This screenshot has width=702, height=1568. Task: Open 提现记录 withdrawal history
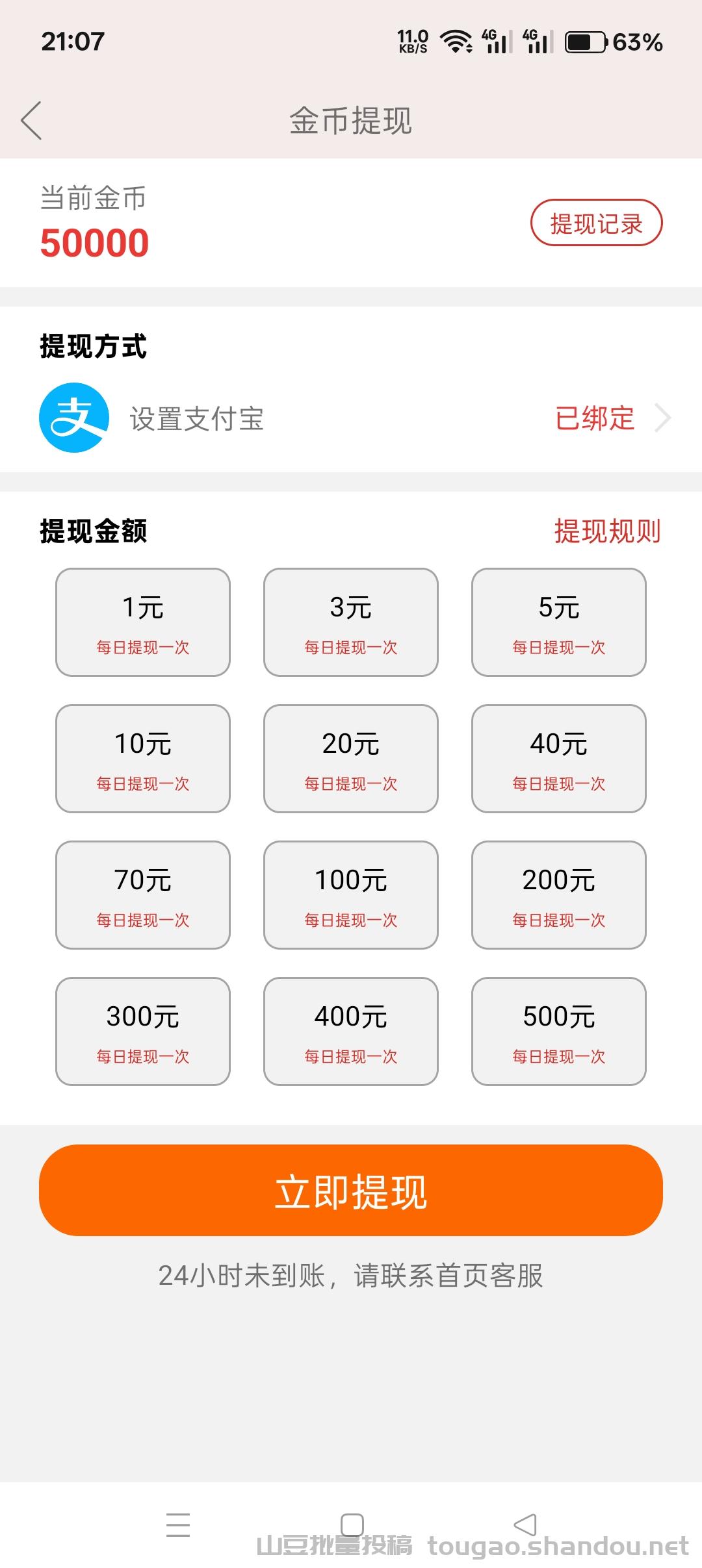(596, 223)
